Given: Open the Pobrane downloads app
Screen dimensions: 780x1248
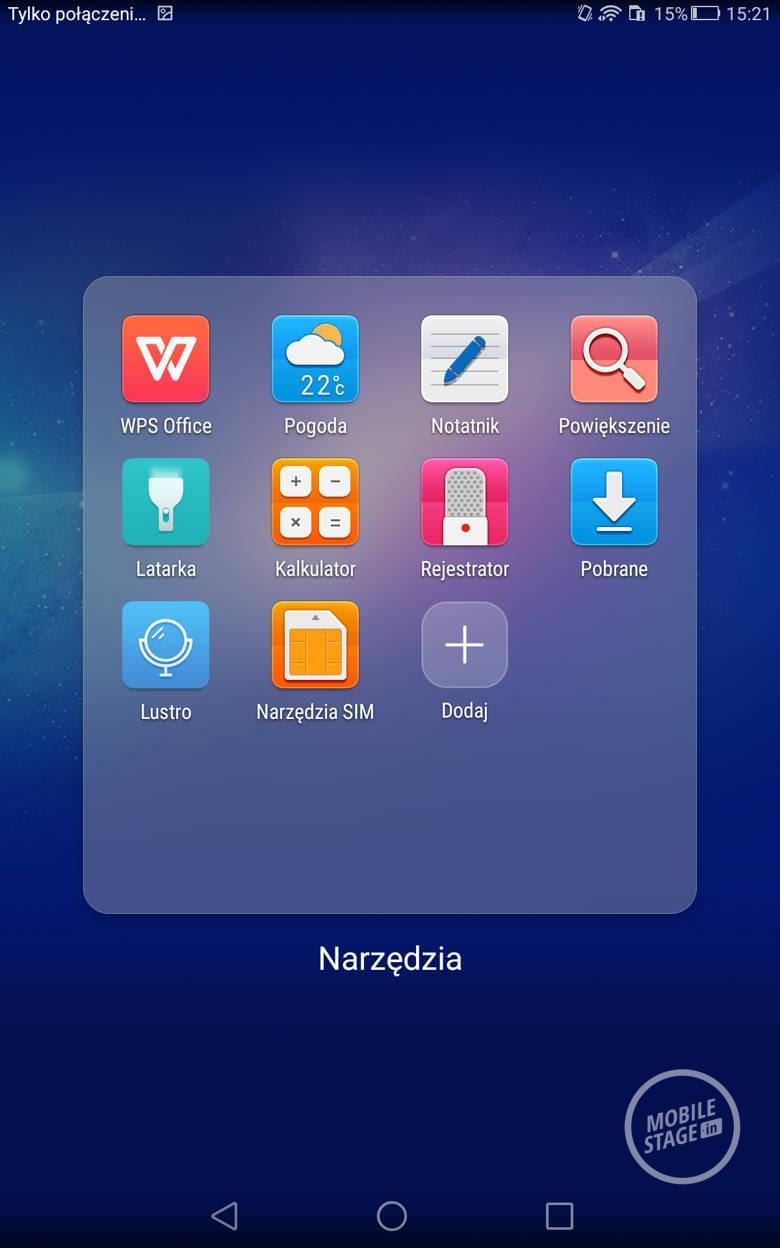Looking at the screenshot, I should point(614,502).
